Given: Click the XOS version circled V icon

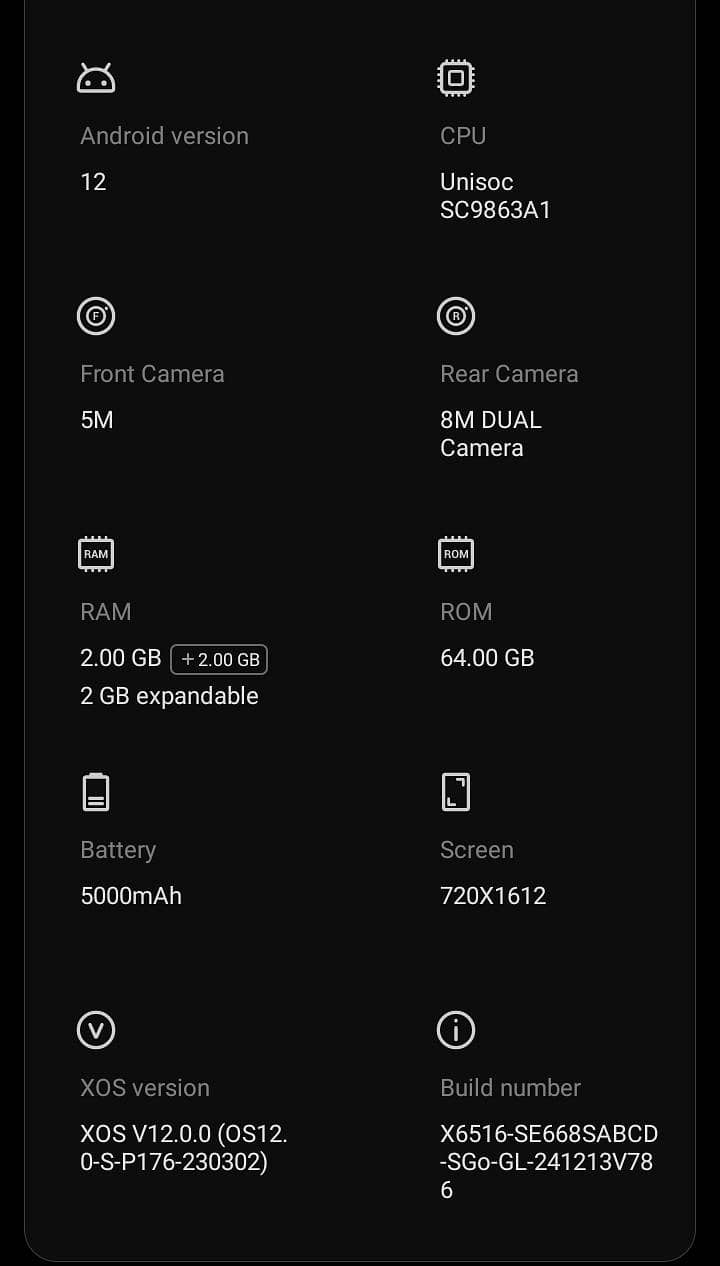Looking at the screenshot, I should coord(95,1029).
